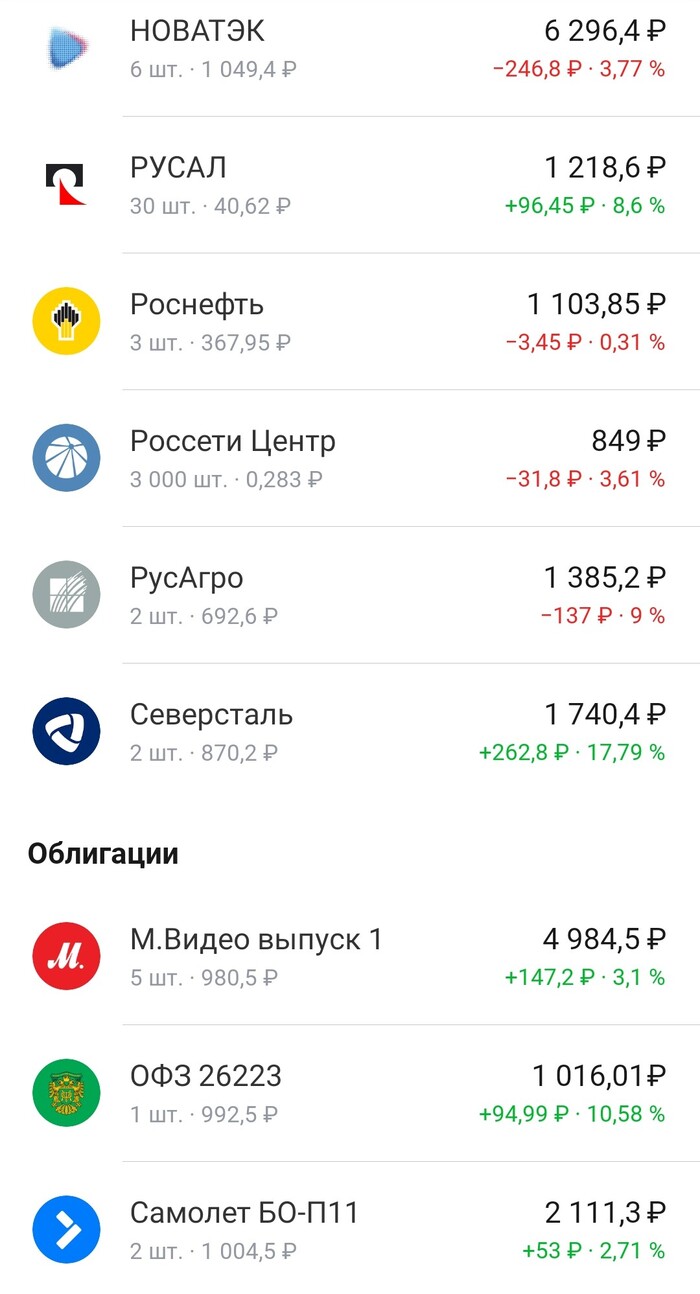Tap the Северсталь stock entry
Viewport: 700px width, 1294px height.
point(350,732)
